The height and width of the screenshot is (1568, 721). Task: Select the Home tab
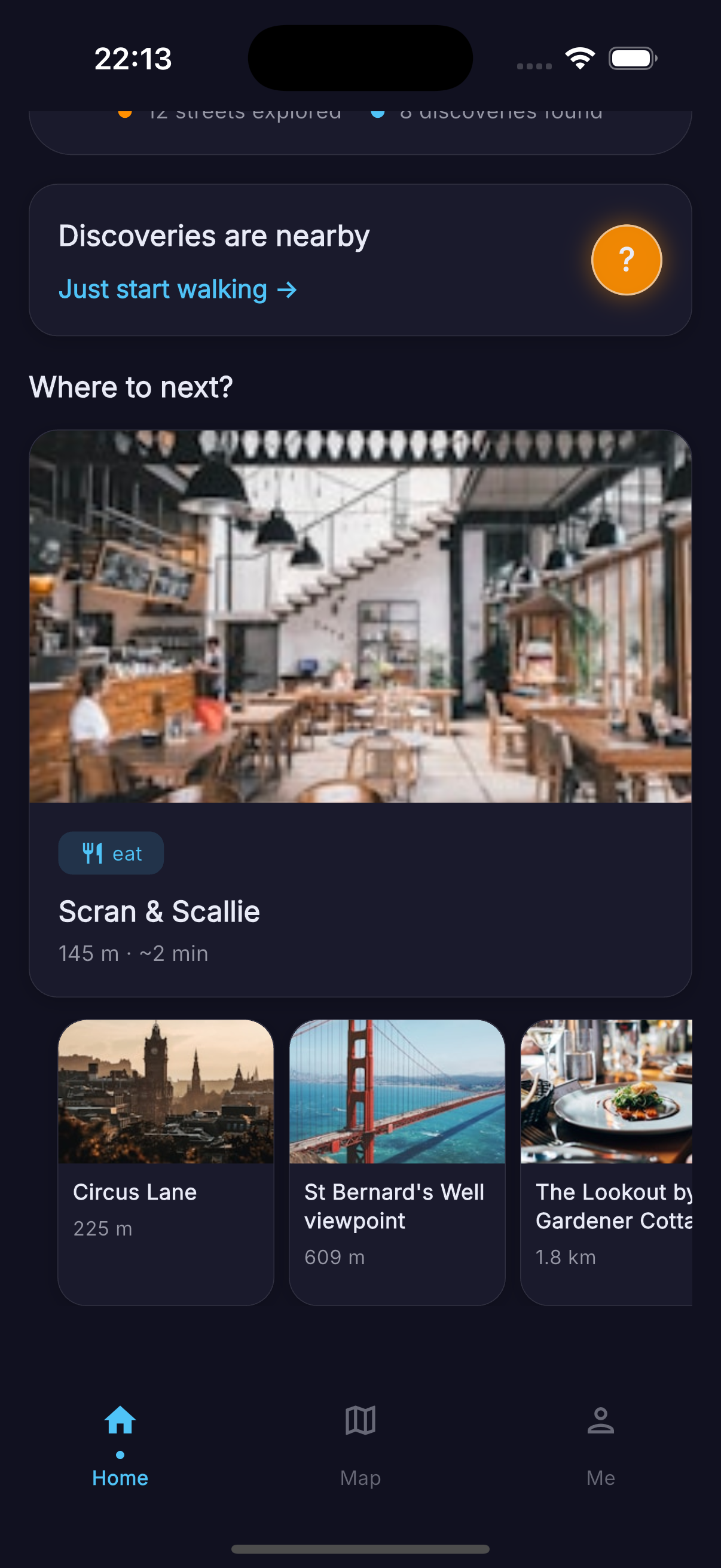(120, 1443)
